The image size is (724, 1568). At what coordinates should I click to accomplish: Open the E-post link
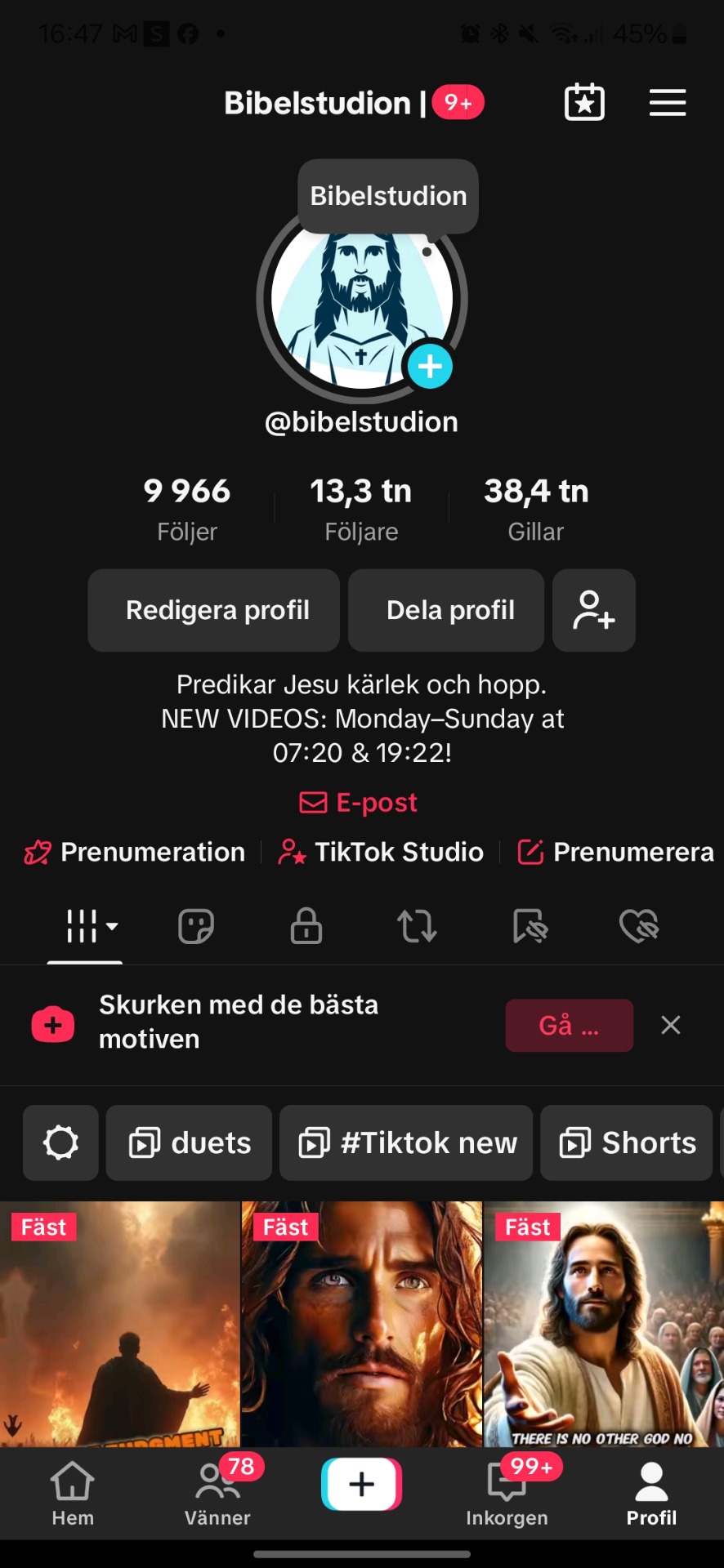point(360,803)
